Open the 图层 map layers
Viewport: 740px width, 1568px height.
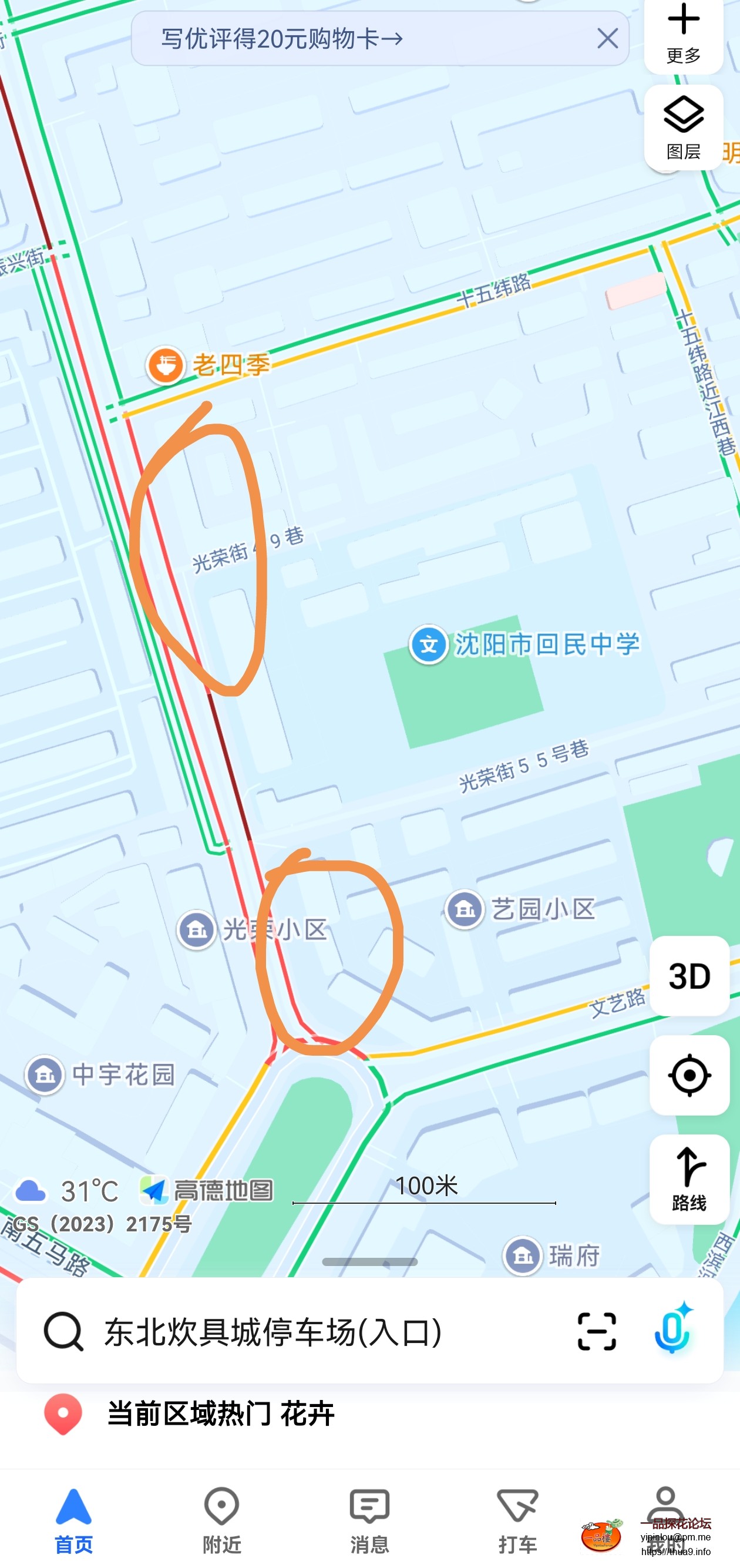point(684,127)
